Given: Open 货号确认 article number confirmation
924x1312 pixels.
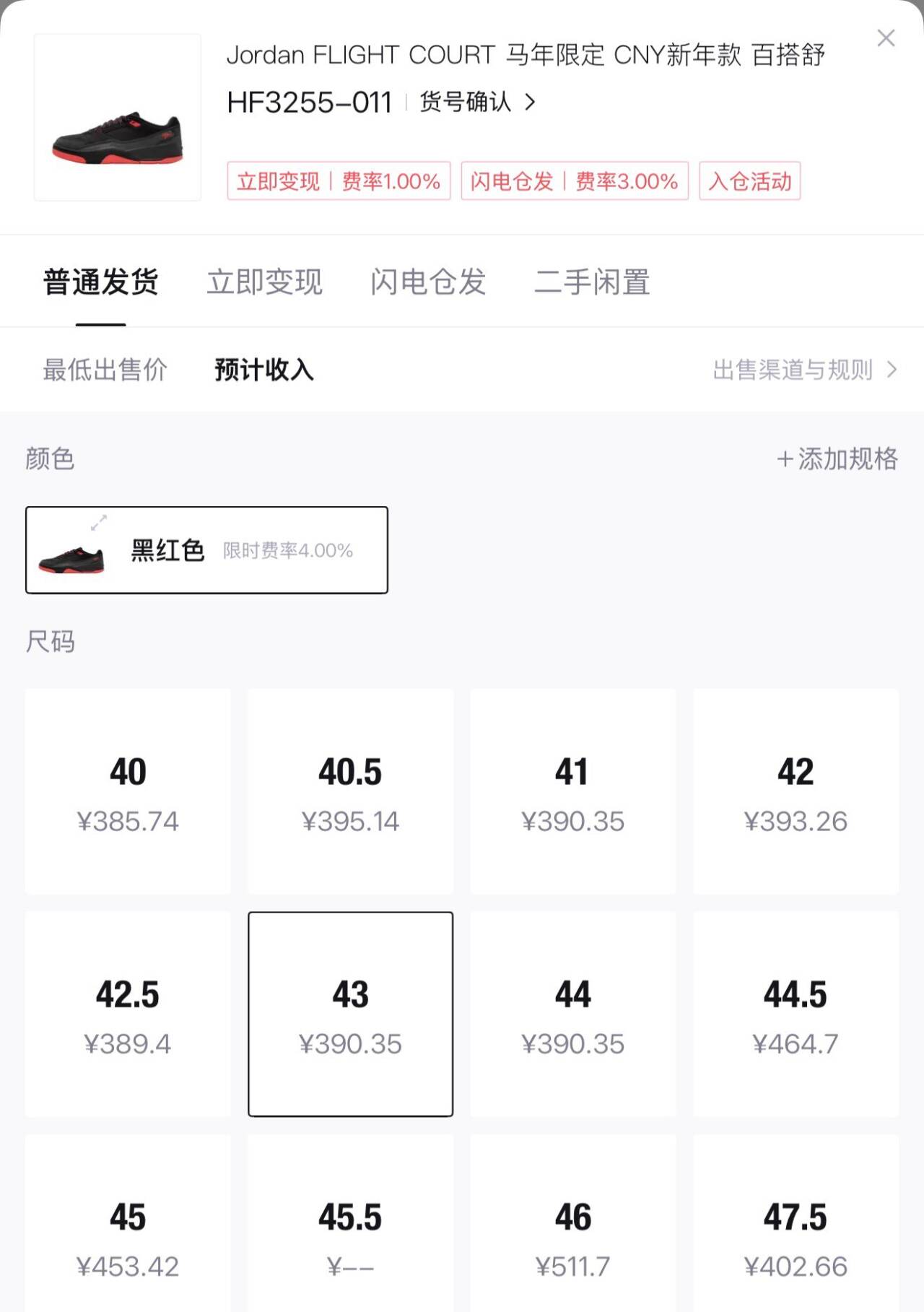Looking at the screenshot, I should (476, 103).
